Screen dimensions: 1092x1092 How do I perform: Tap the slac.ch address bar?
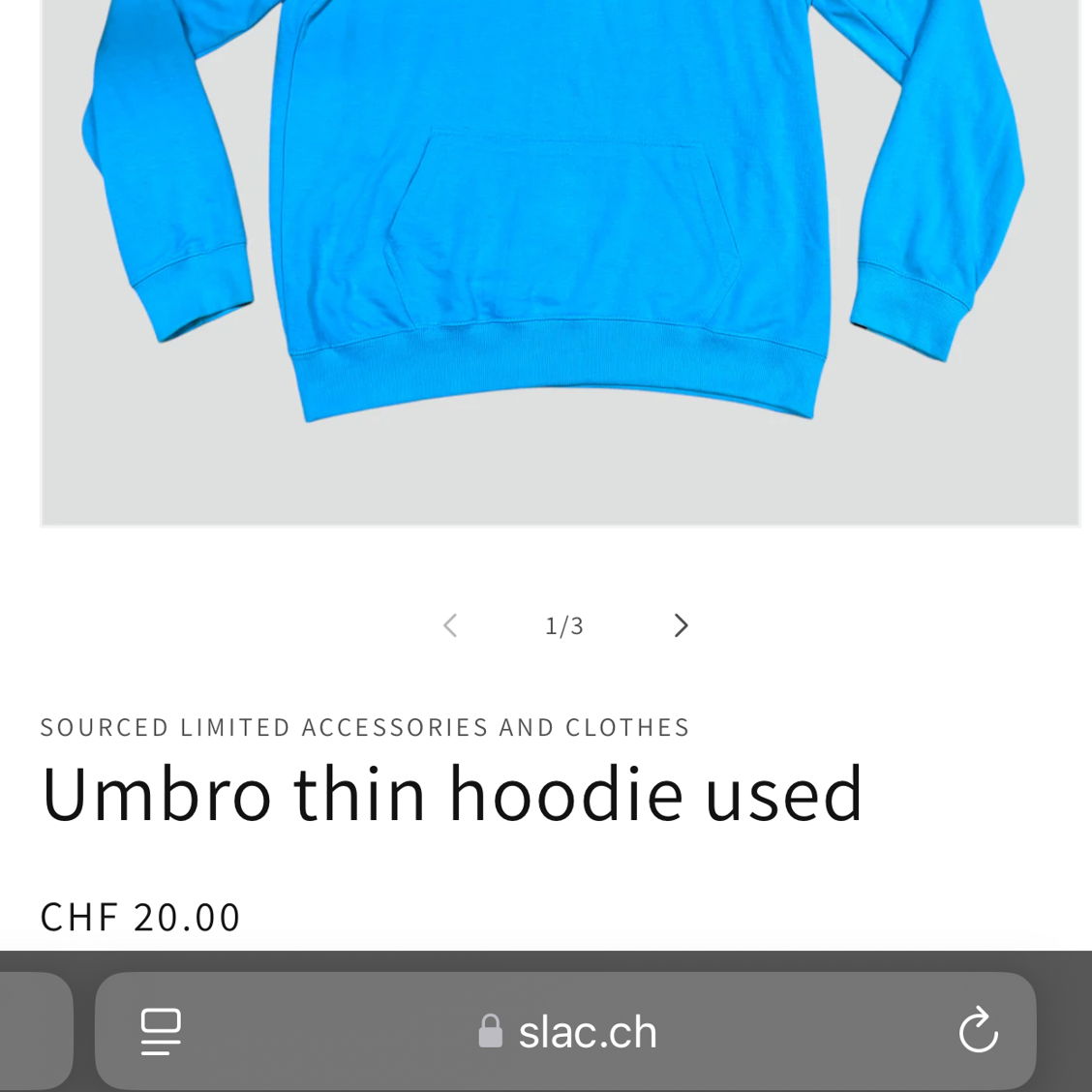click(569, 1032)
